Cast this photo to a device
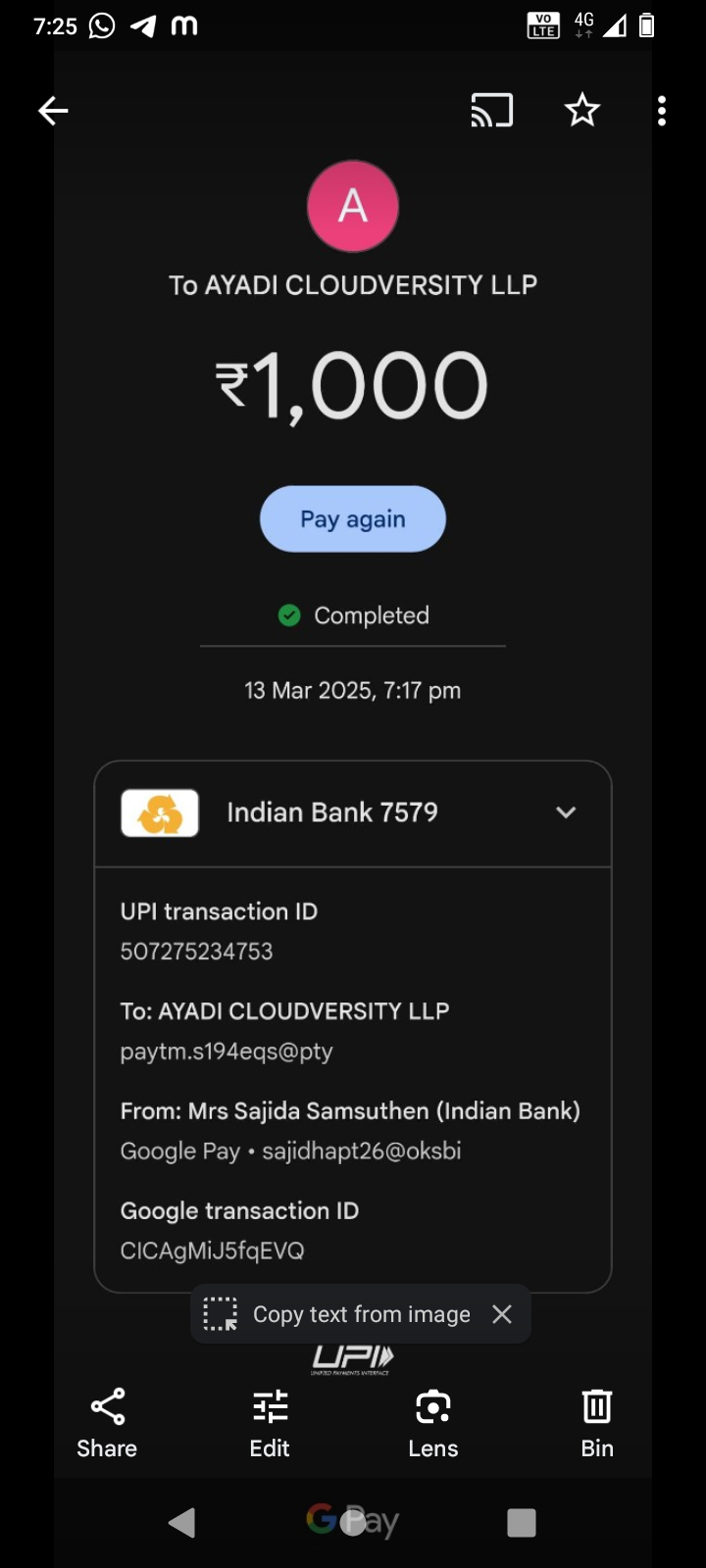Image resolution: width=706 pixels, height=1568 pixels. pos(491,111)
